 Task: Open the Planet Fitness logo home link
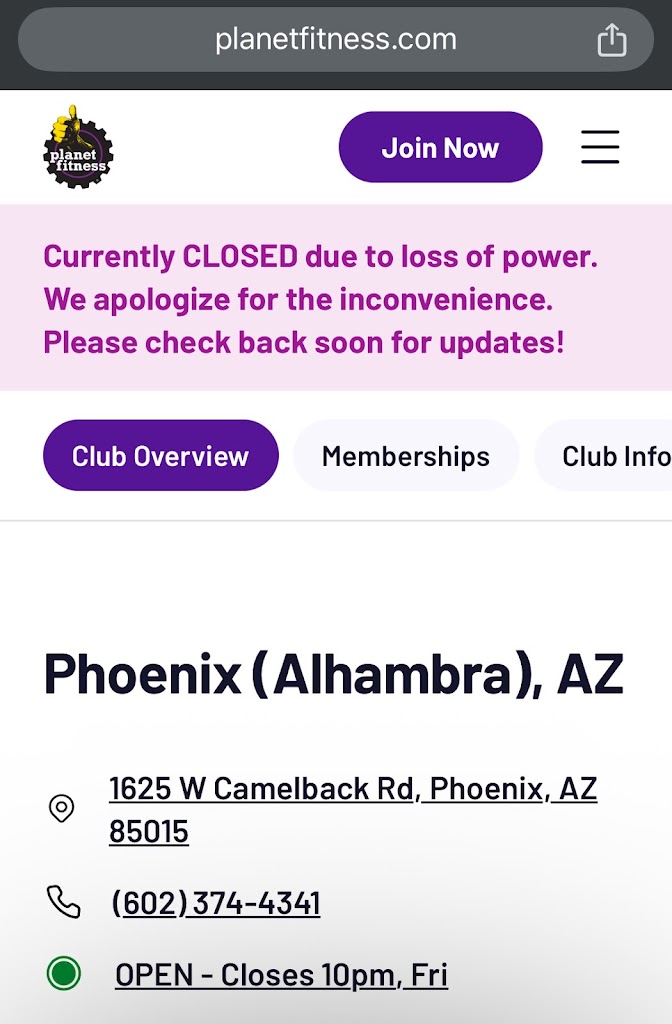click(x=78, y=148)
